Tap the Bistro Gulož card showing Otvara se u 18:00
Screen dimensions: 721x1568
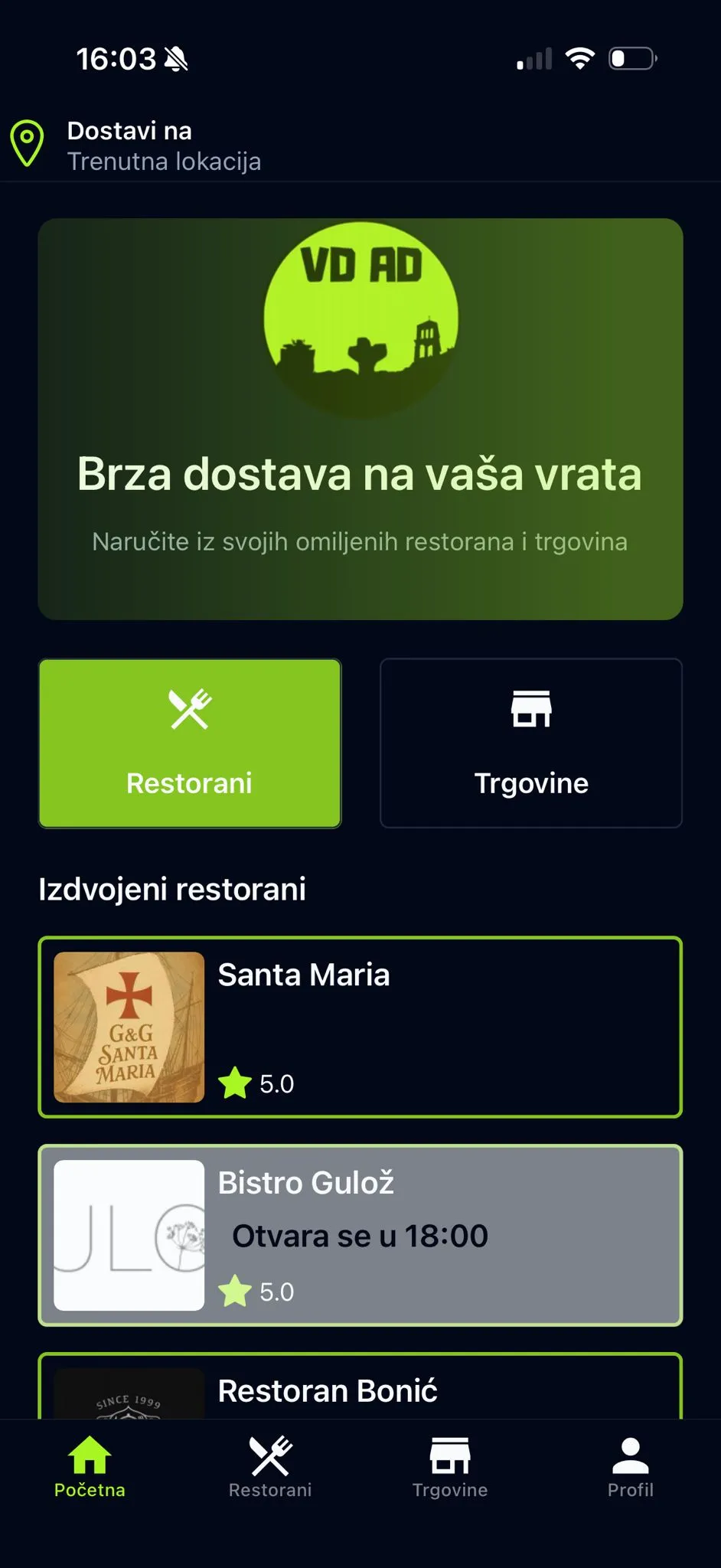click(x=360, y=1236)
